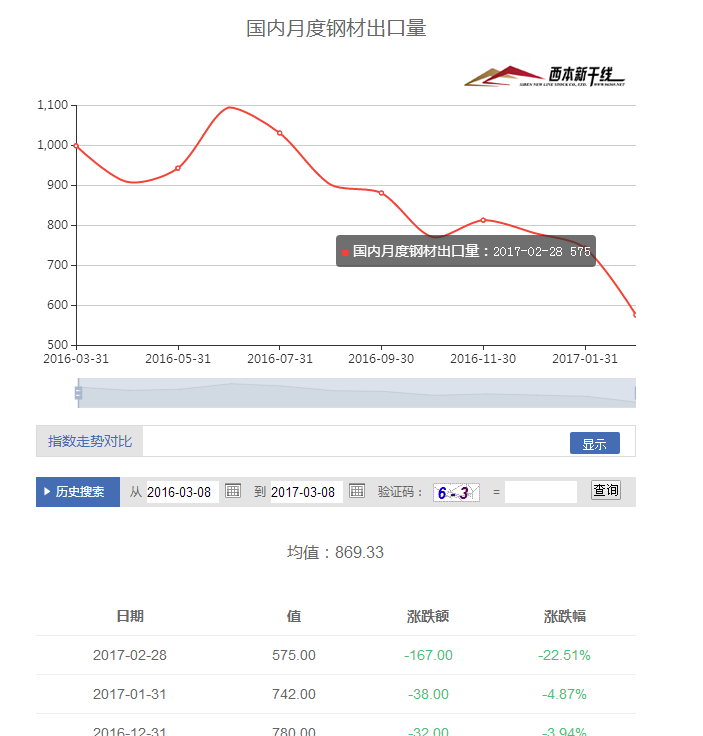Tap the chart range slider's left handle
The width and height of the screenshot is (703, 736).
coord(78,393)
